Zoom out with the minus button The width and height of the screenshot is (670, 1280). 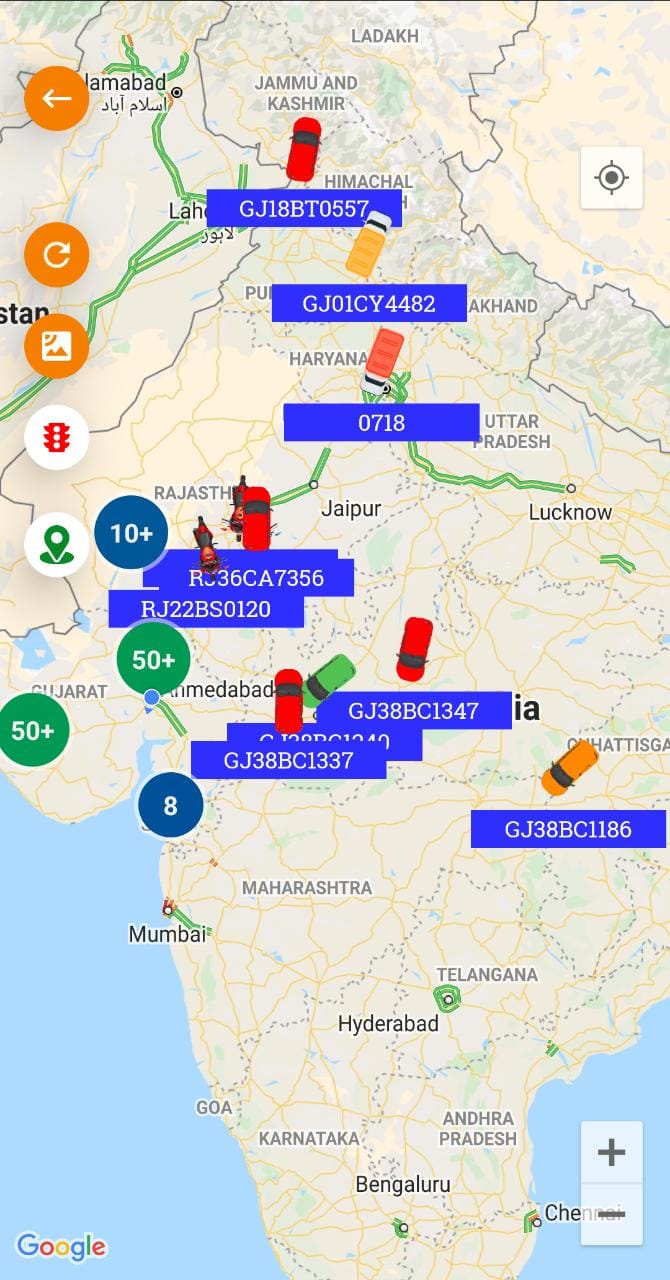click(x=611, y=1214)
